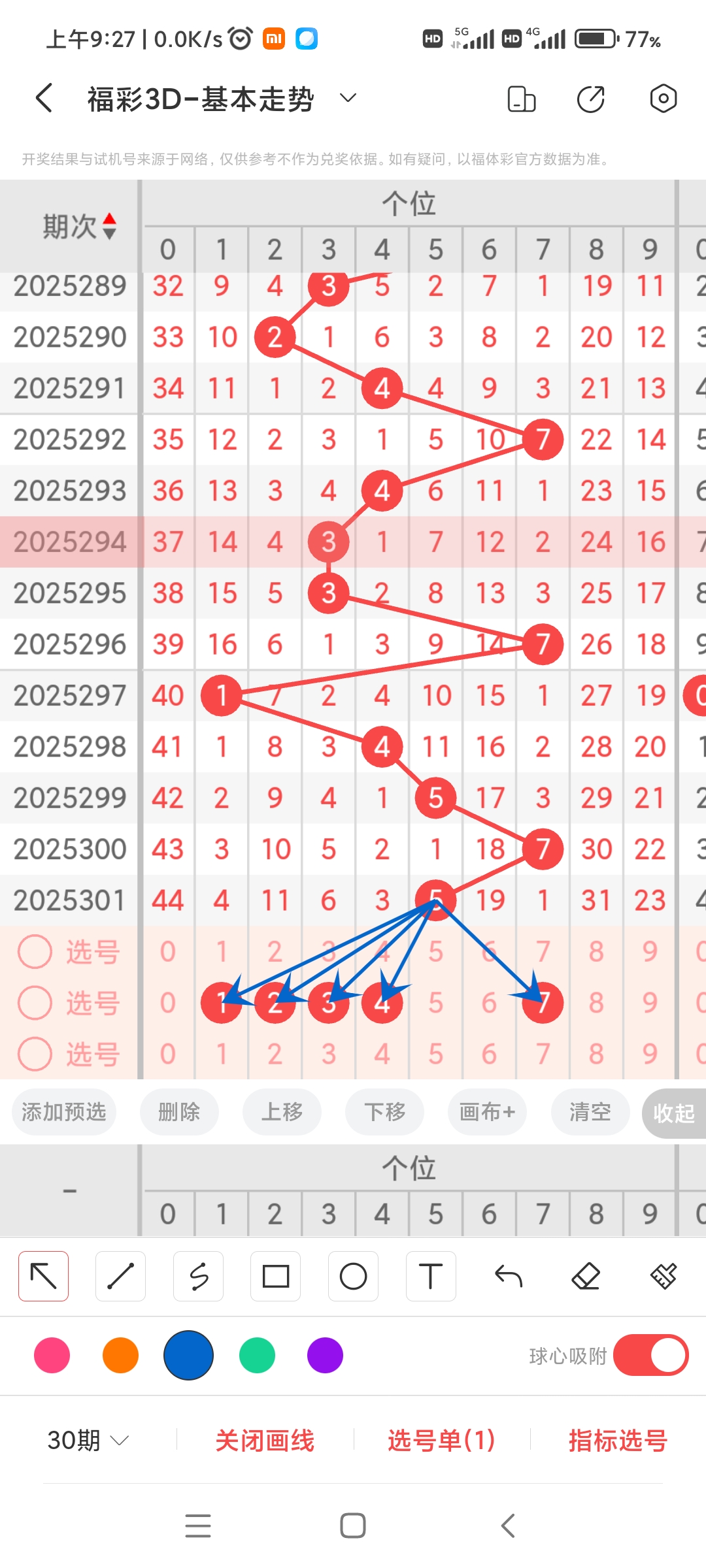Select the first 选号 radio circle
Image resolution: width=706 pixels, height=1568 pixels.
pyautogui.click(x=35, y=953)
